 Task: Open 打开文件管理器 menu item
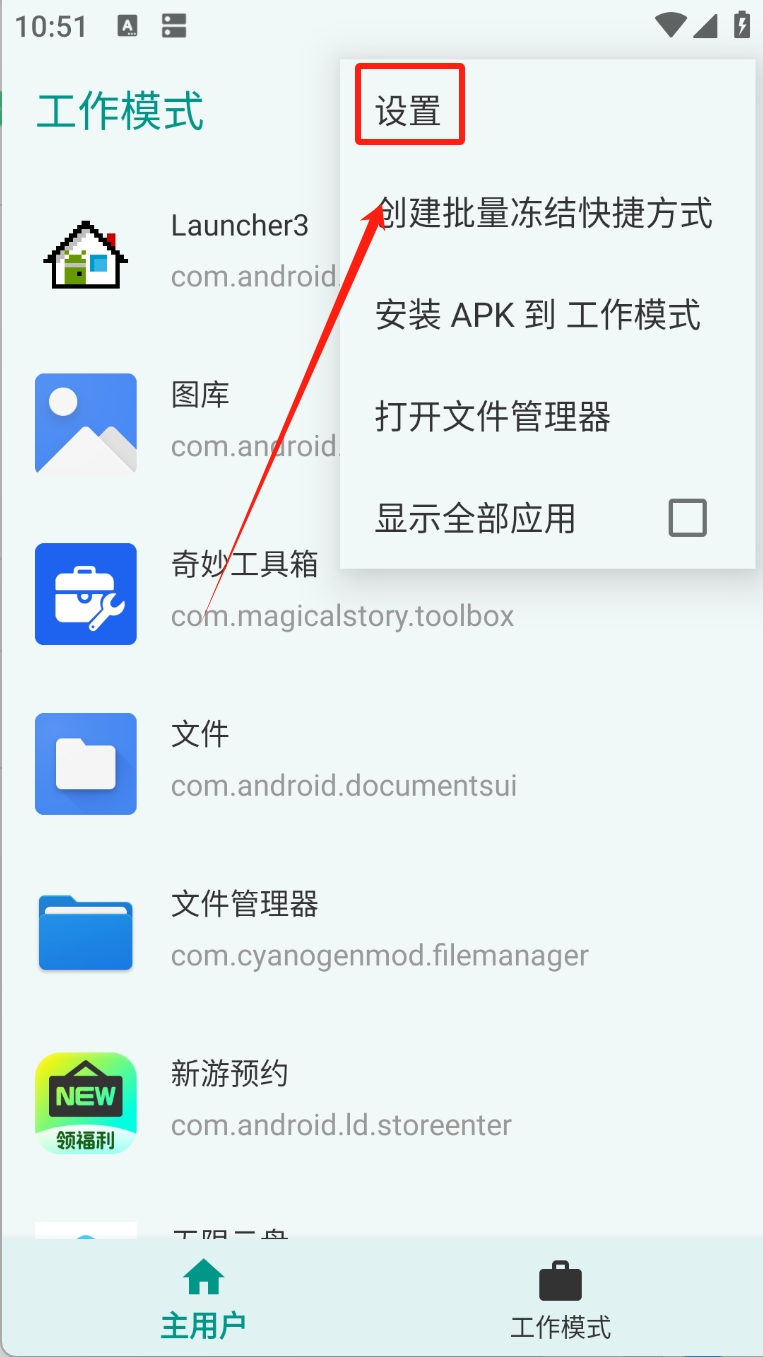pos(493,417)
